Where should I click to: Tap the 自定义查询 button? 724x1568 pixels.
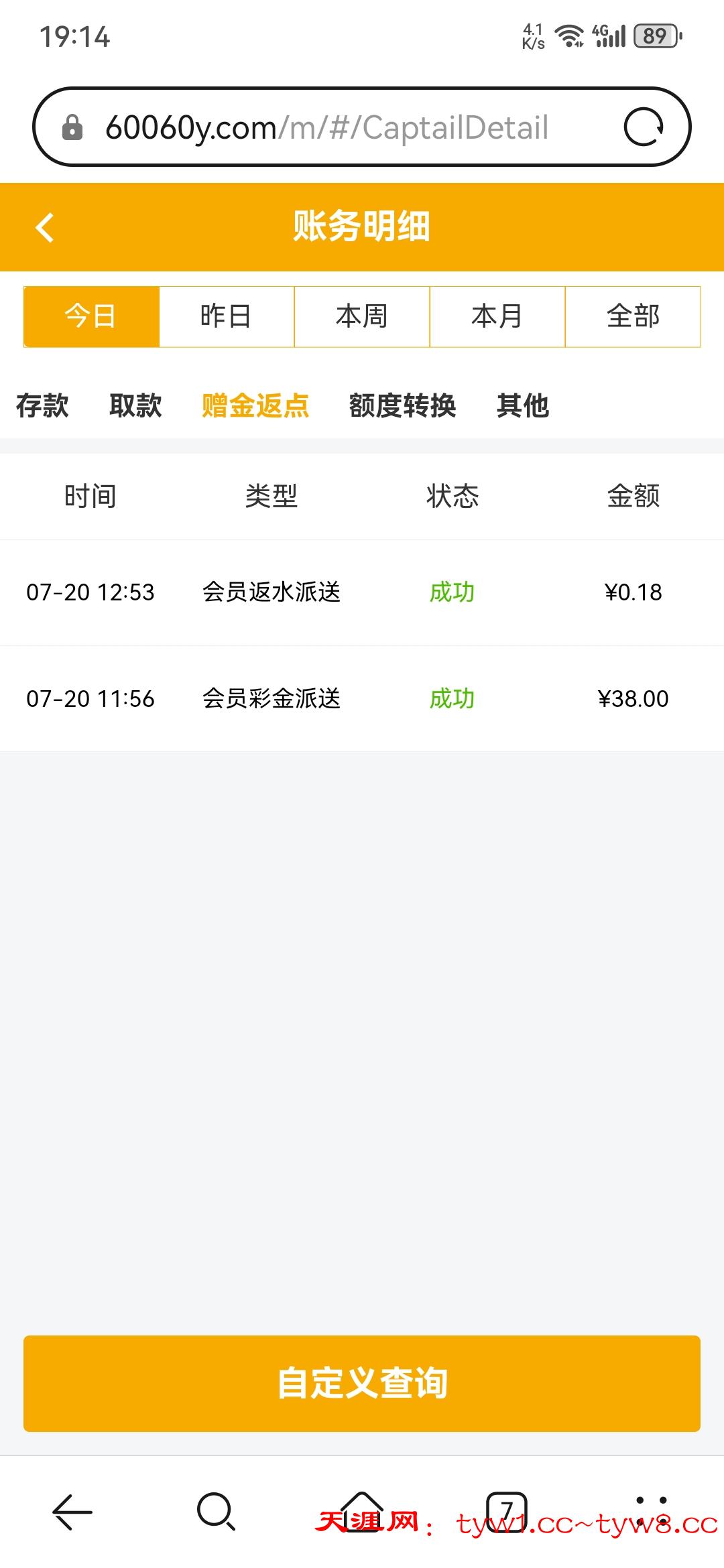tap(362, 1383)
